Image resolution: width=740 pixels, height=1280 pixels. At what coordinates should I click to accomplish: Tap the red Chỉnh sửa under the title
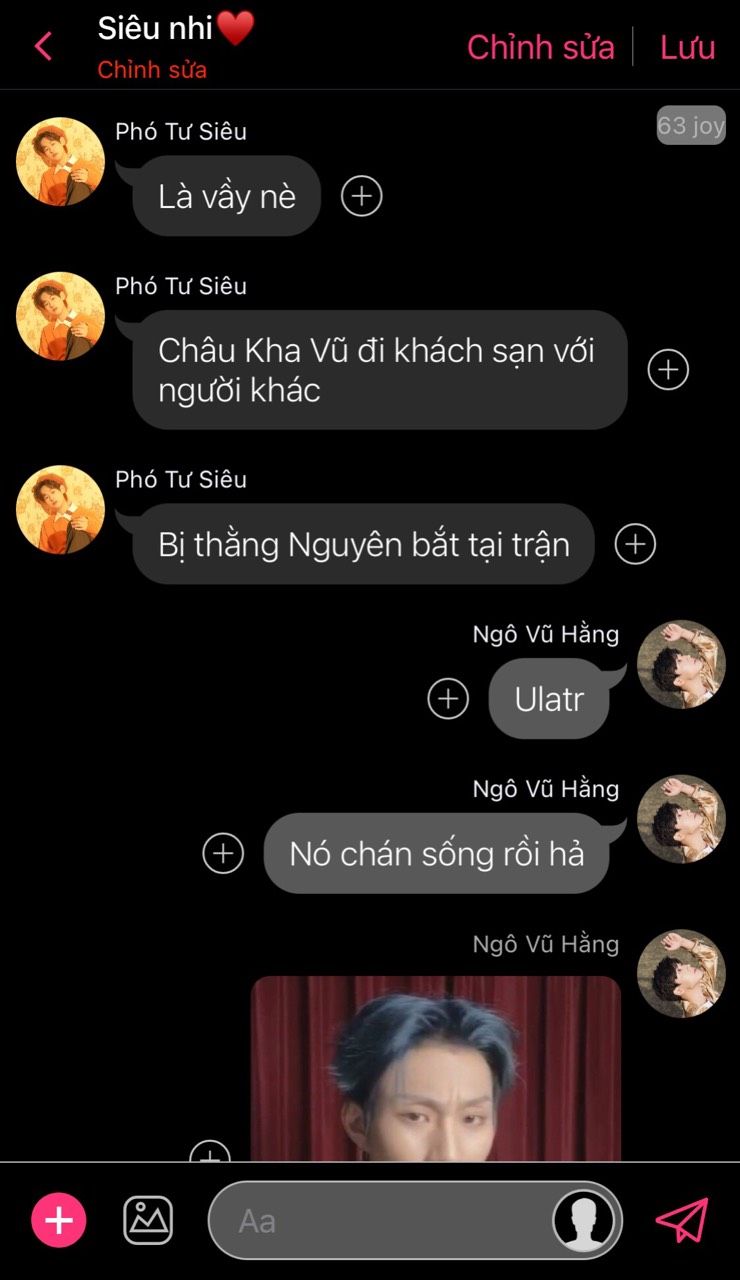[152, 70]
